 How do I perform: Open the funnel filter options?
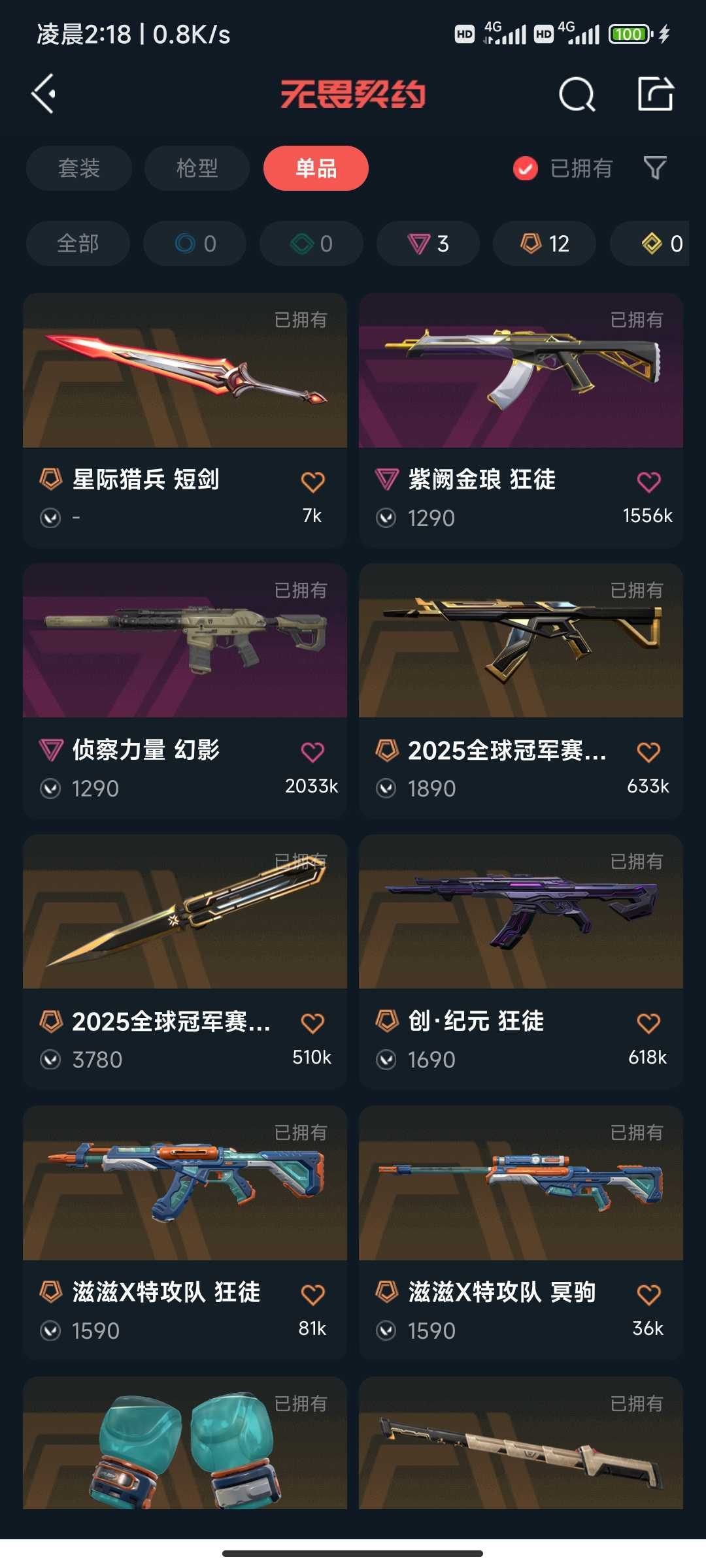[655, 169]
